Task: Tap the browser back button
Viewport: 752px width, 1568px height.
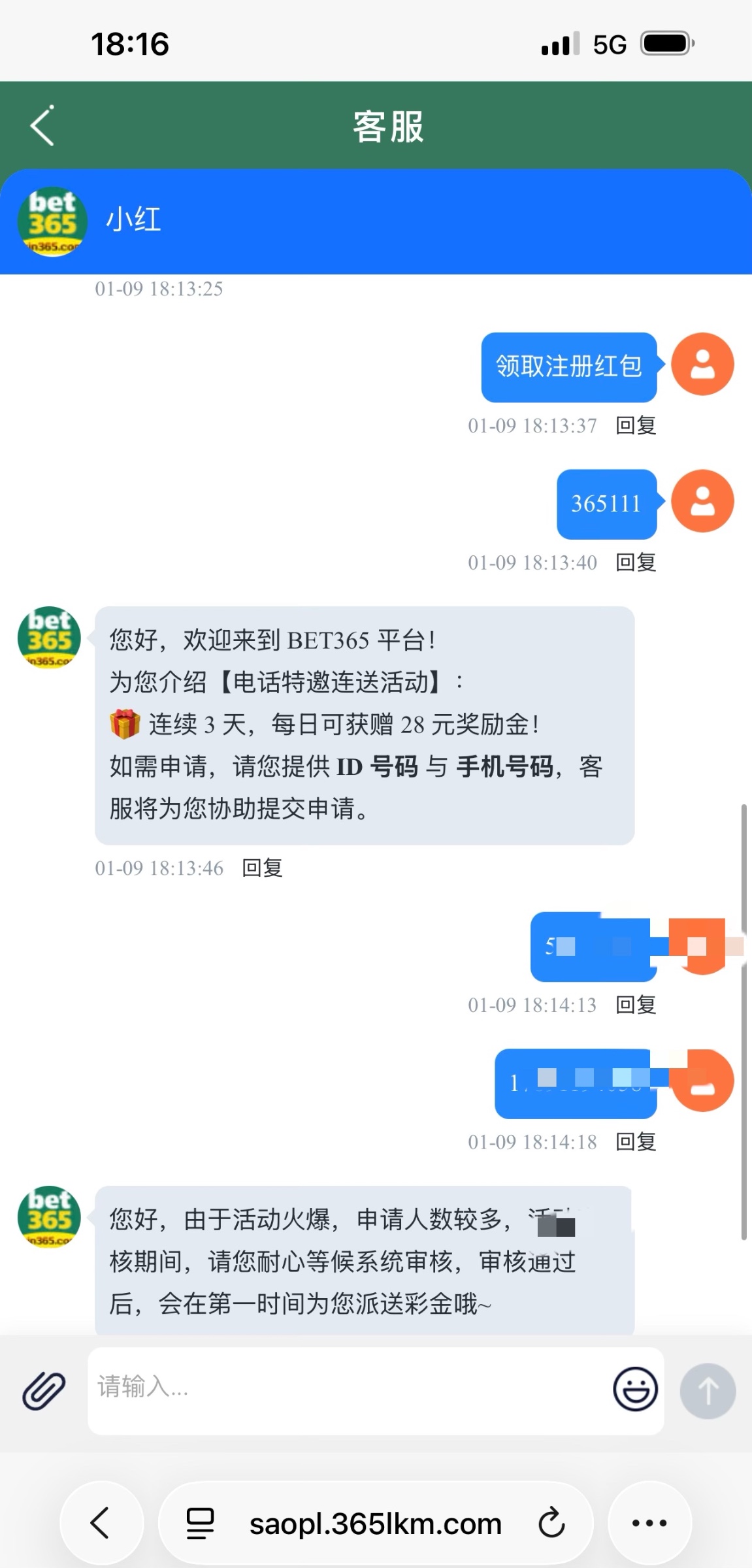Action: 101,1523
